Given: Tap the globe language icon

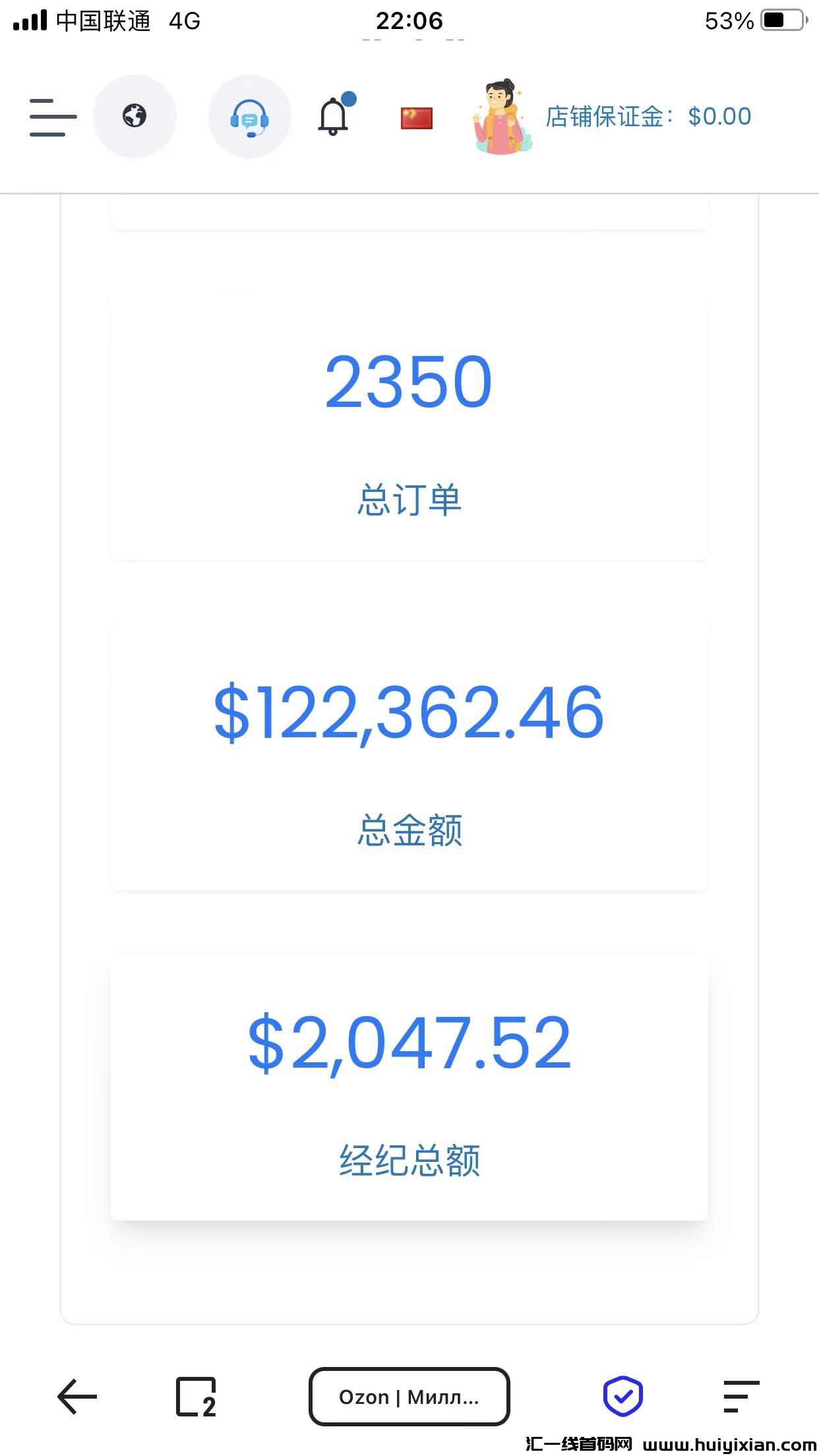Looking at the screenshot, I should tap(135, 116).
